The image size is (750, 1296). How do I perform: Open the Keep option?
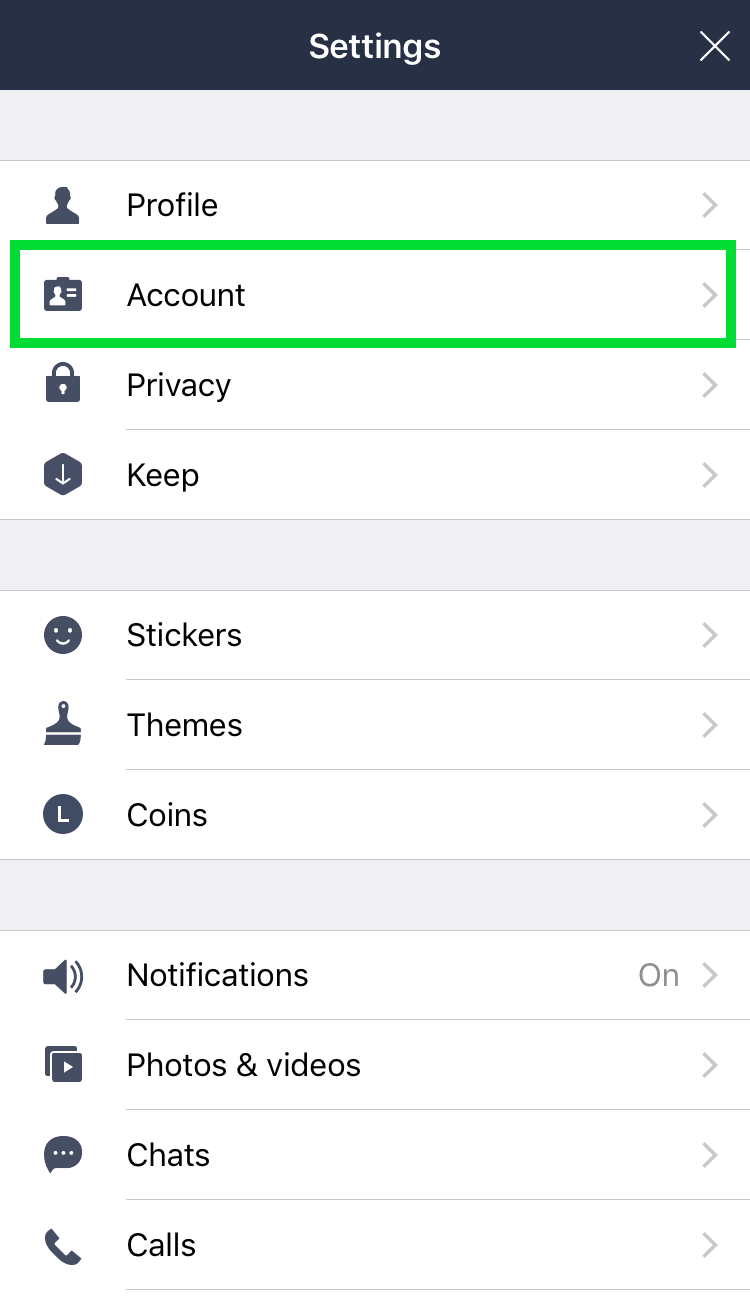tap(375, 475)
